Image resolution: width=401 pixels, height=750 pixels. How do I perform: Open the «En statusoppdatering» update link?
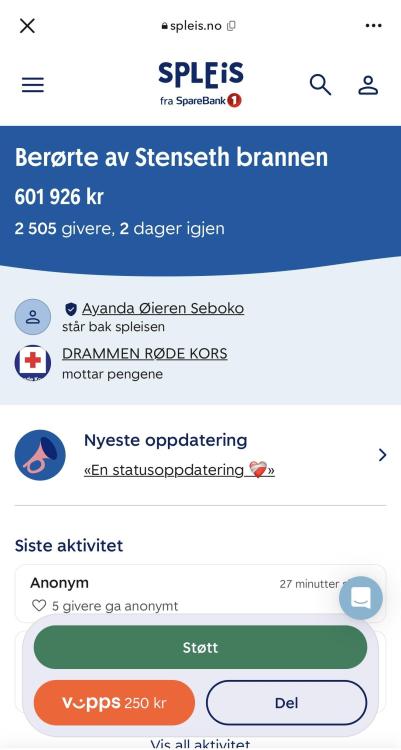[179, 470]
